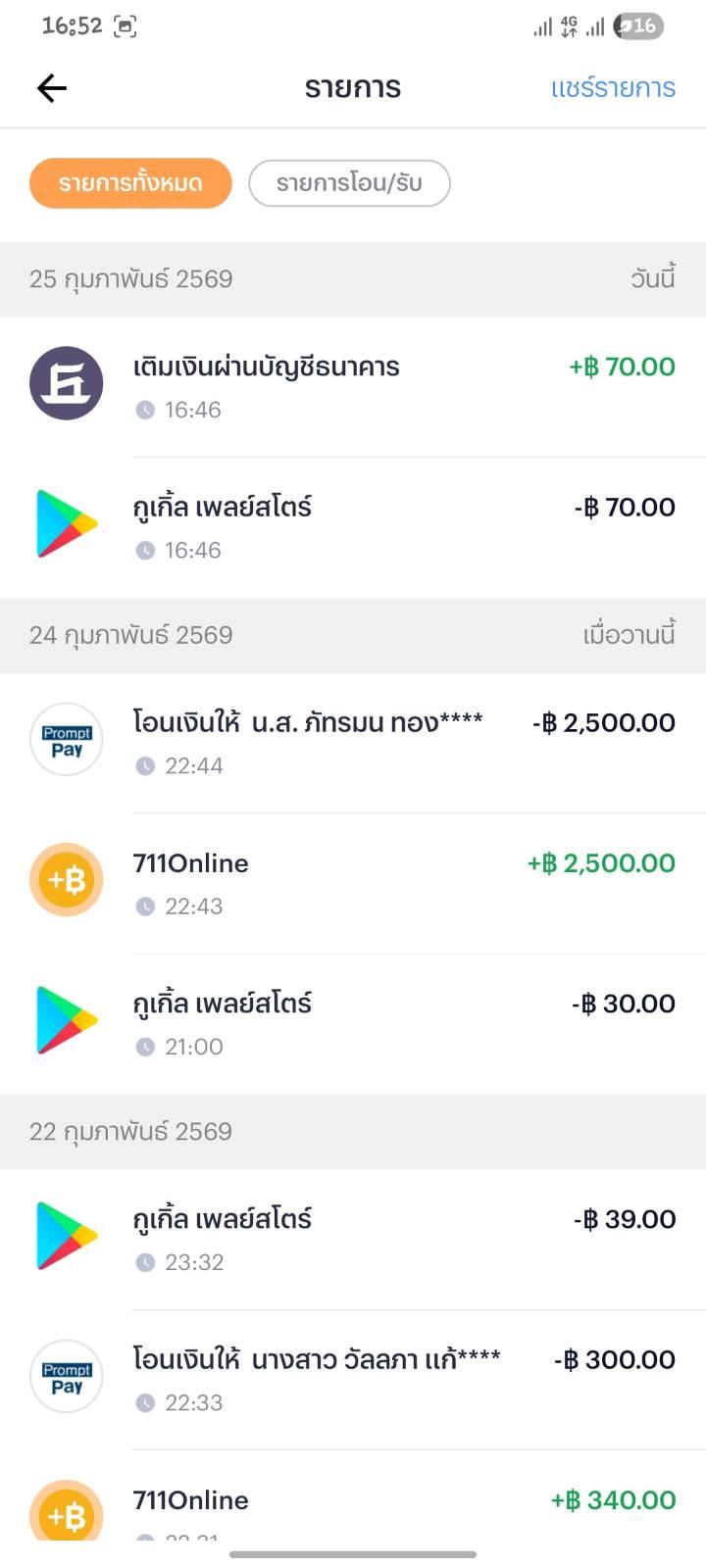Open the กูเกิ้ล เพลย์สโตร์ -฿39.00 payment
706x1568 pixels.
tap(353, 1239)
